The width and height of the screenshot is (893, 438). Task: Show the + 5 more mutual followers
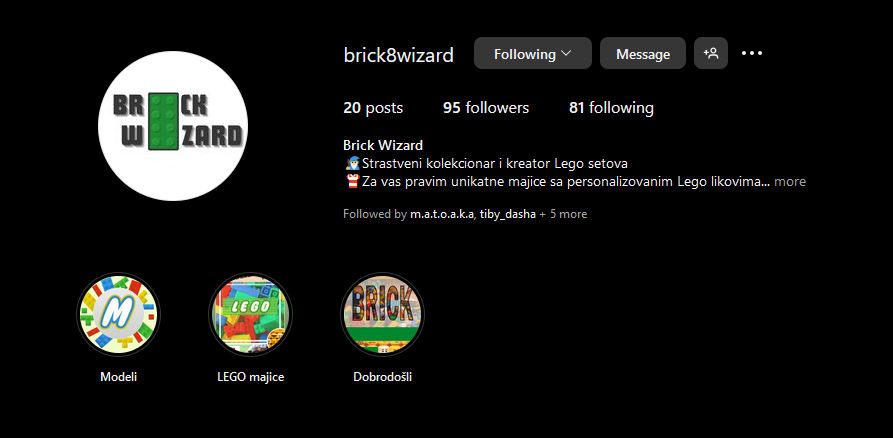[564, 214]
